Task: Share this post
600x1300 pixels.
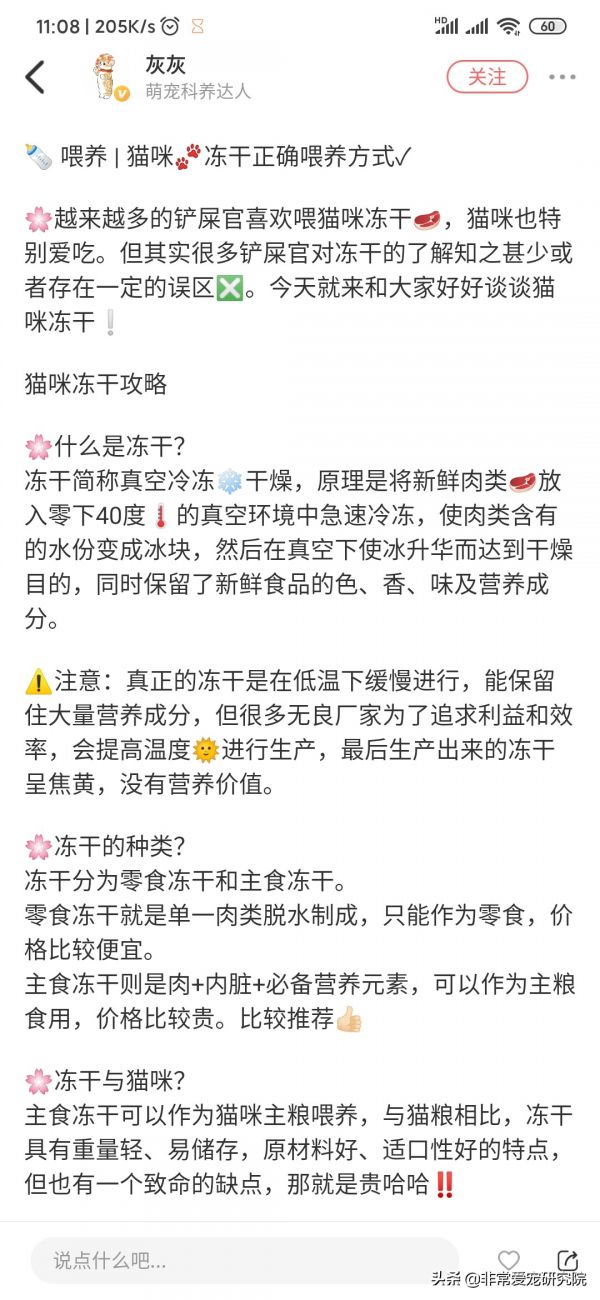Action: 566,1260
